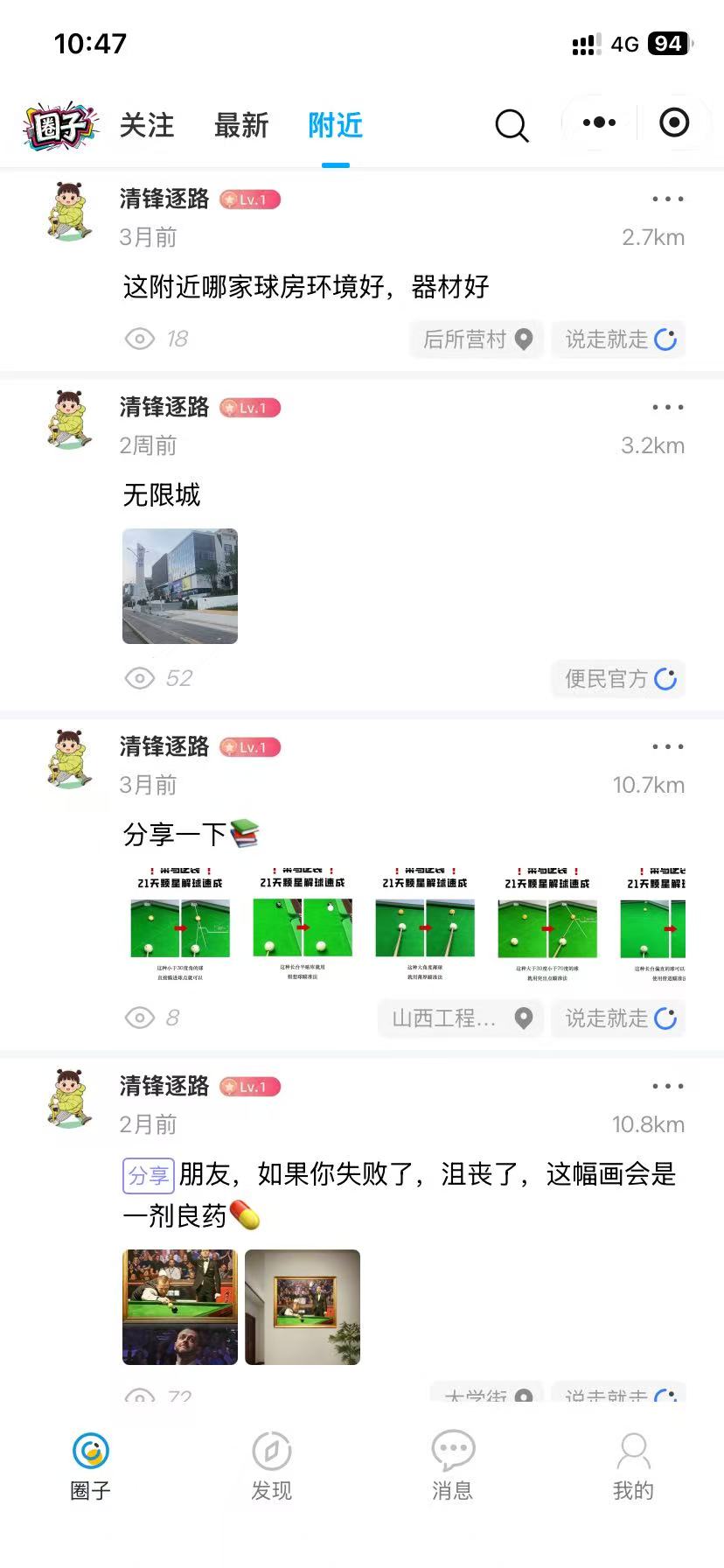Open the 便民官方 circle chip
The width and height of the screenshot is (724, 1568).
[619, 679]
